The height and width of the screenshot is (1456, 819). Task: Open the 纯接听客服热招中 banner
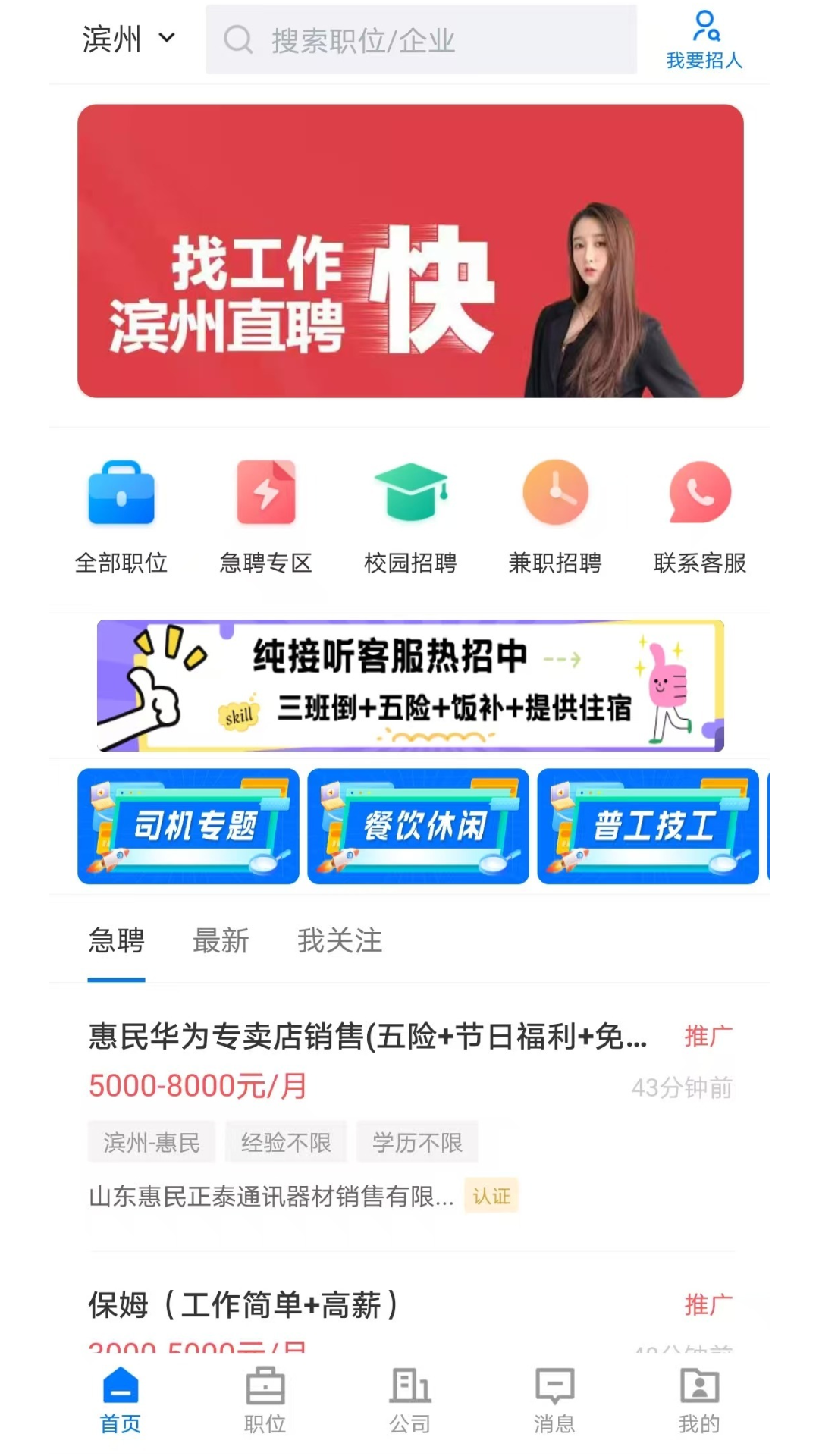point(410,686)
